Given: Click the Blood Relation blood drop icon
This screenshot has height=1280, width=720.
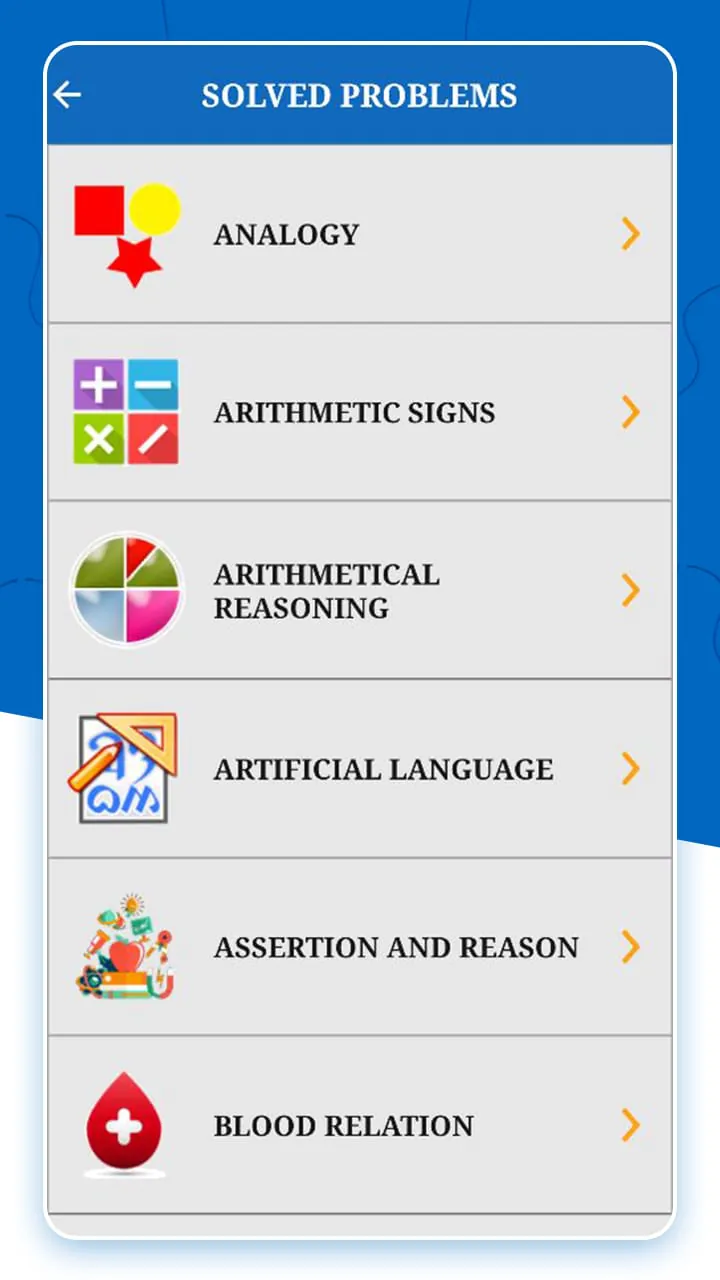Looking at the screenshot, I should [x=124, y=1120].
